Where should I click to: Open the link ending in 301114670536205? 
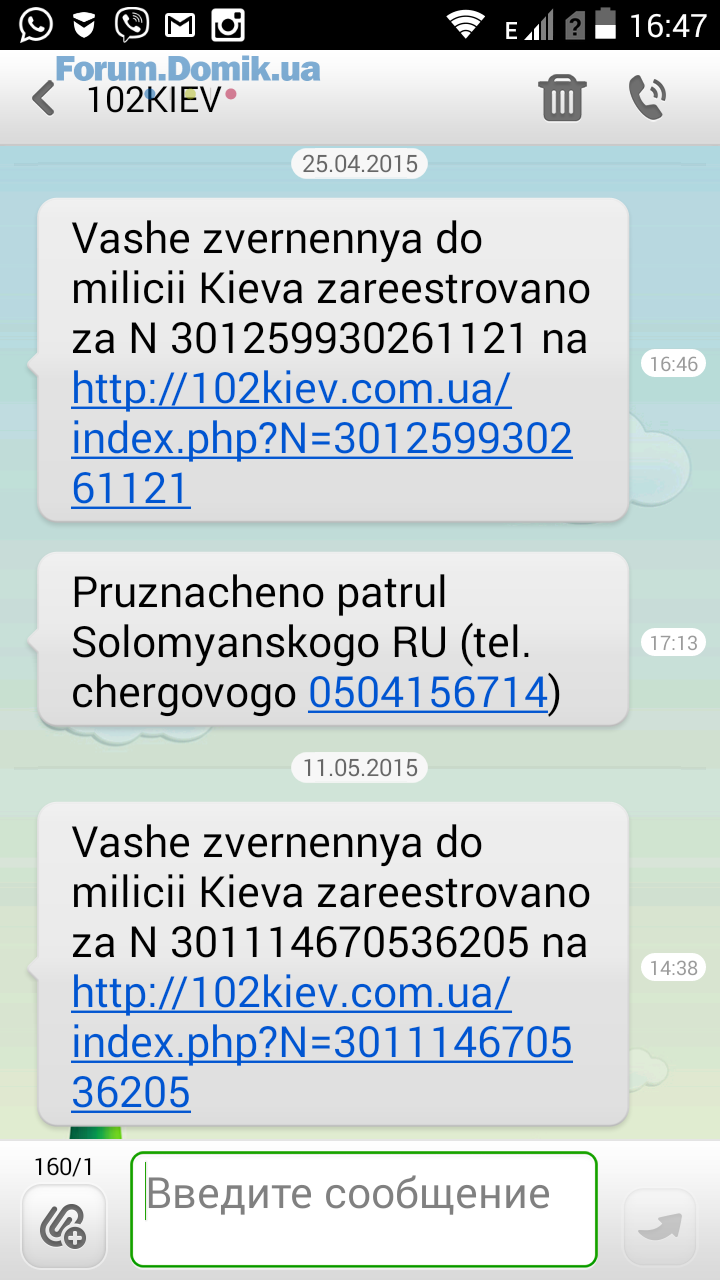(x=321, y=1043)
